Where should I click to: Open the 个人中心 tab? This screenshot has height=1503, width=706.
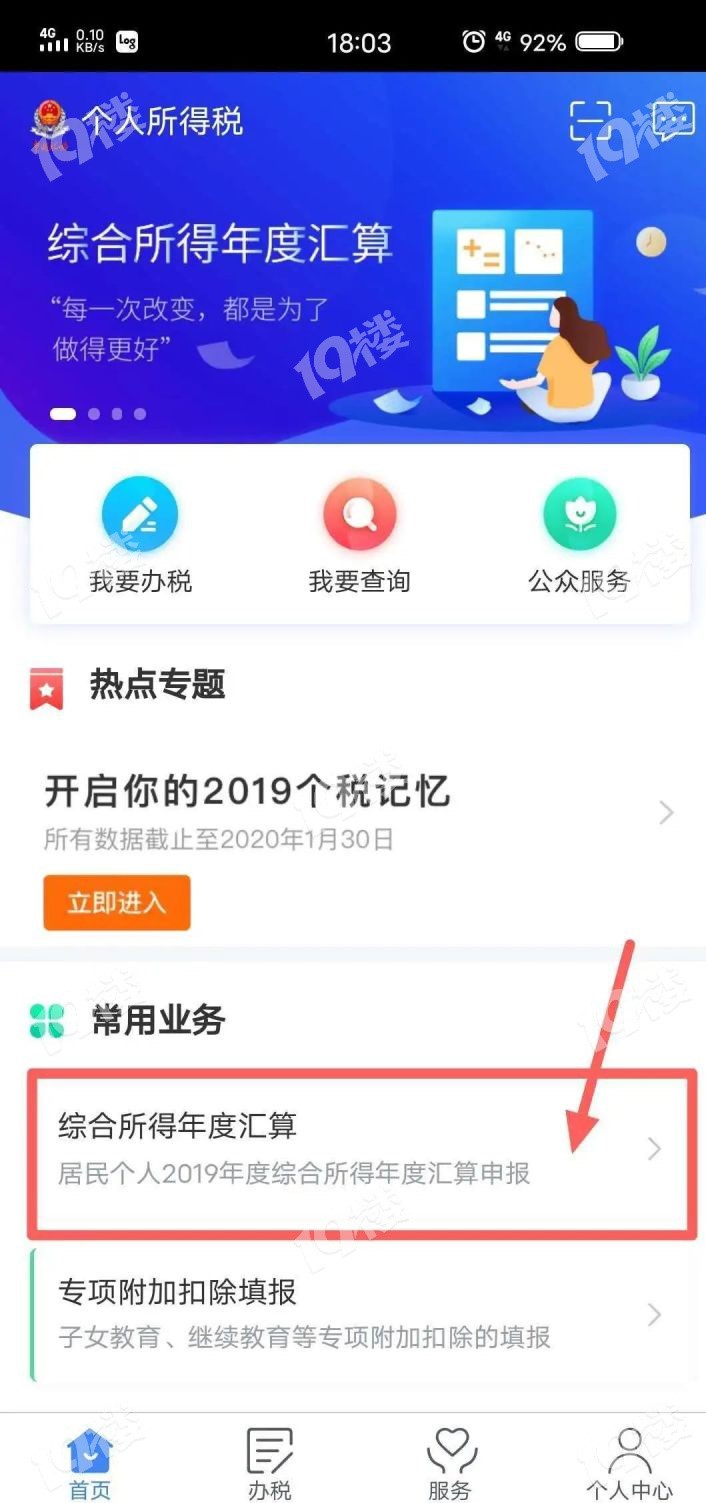tap(629, 1462)
